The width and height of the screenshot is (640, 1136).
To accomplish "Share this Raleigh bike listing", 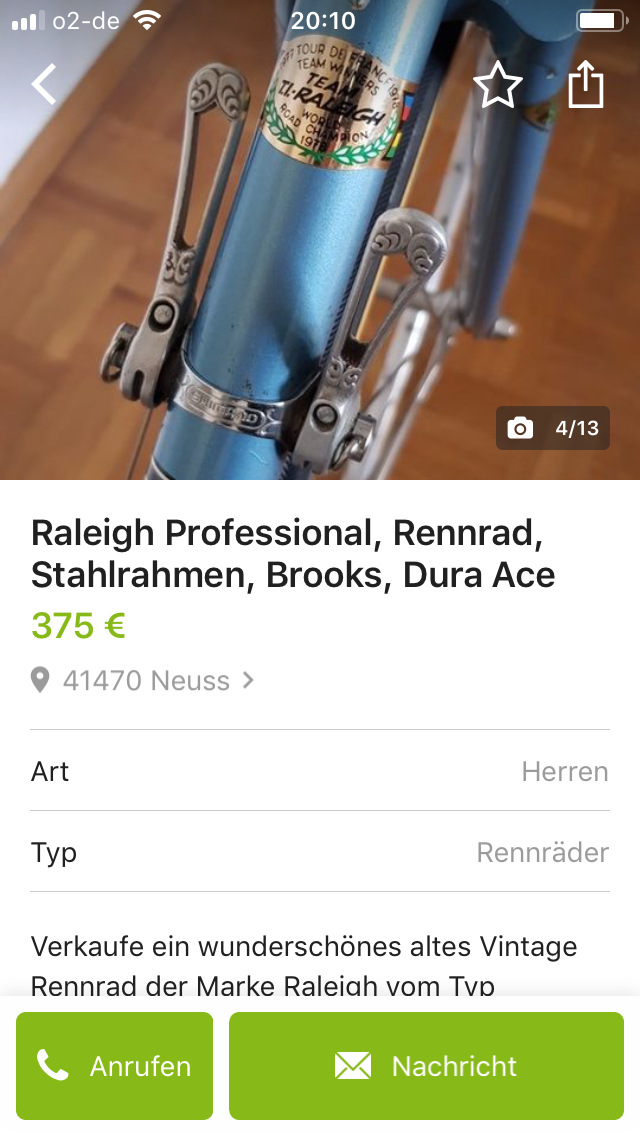I will 586,85.
